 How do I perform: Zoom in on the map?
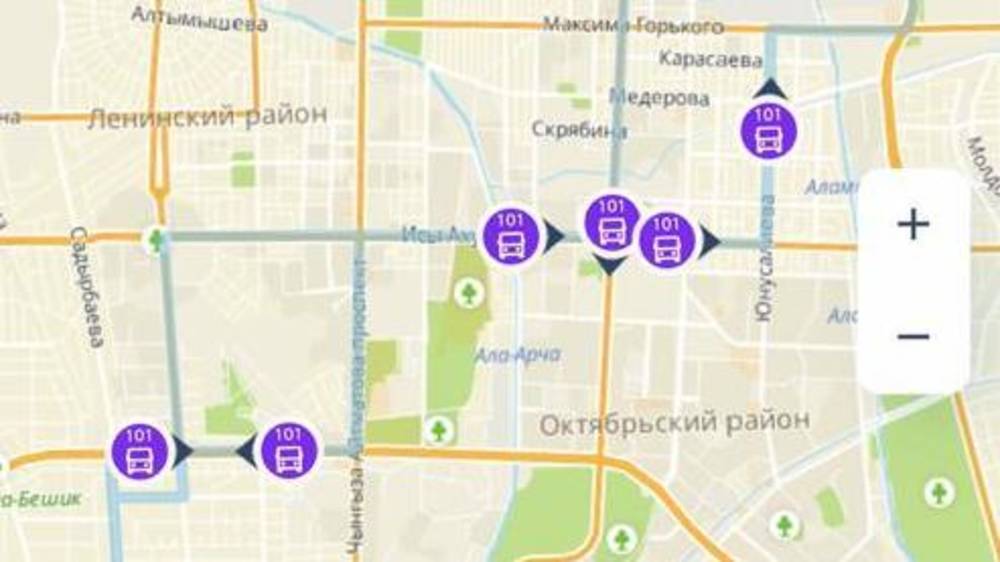(913, 225)
